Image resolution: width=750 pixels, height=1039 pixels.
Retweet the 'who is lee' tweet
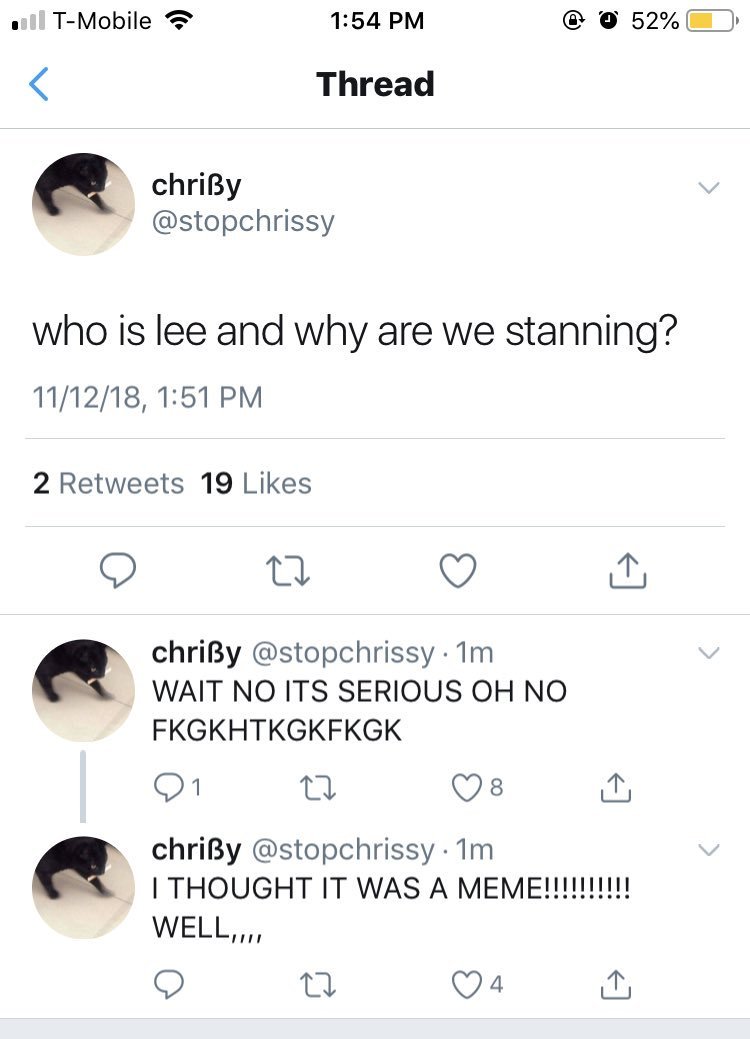(x=289, y=571)
